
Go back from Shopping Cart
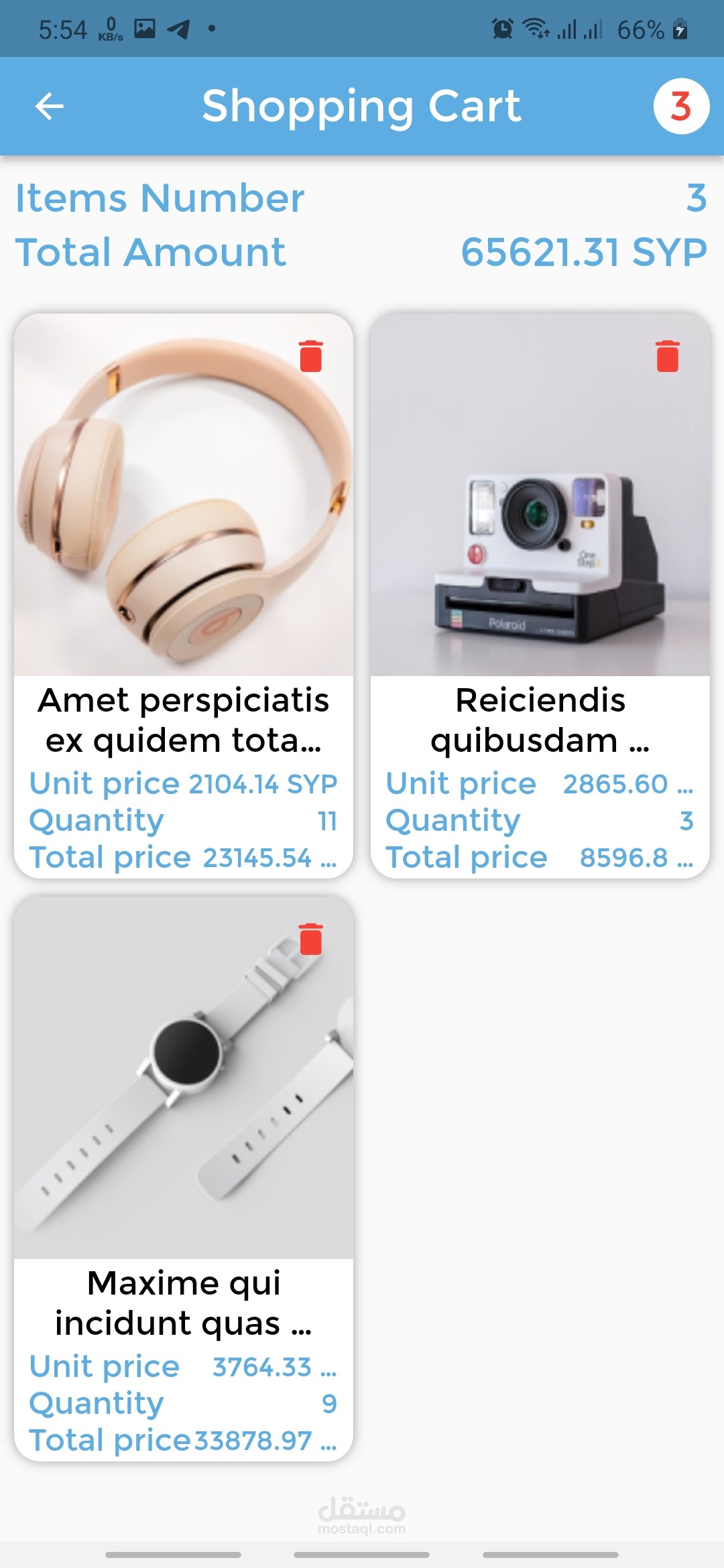pyautogui.click(x=49, y=106)
